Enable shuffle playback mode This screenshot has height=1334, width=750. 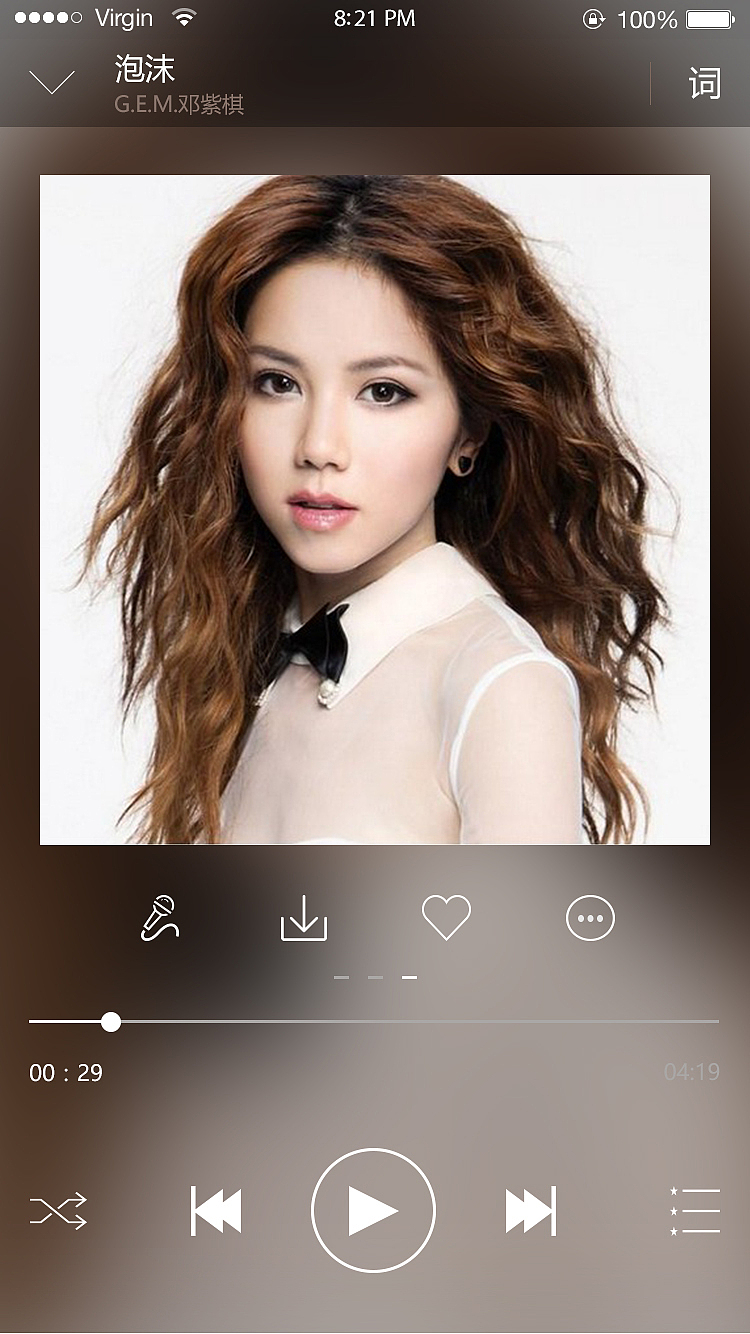tap(59, 1210)
